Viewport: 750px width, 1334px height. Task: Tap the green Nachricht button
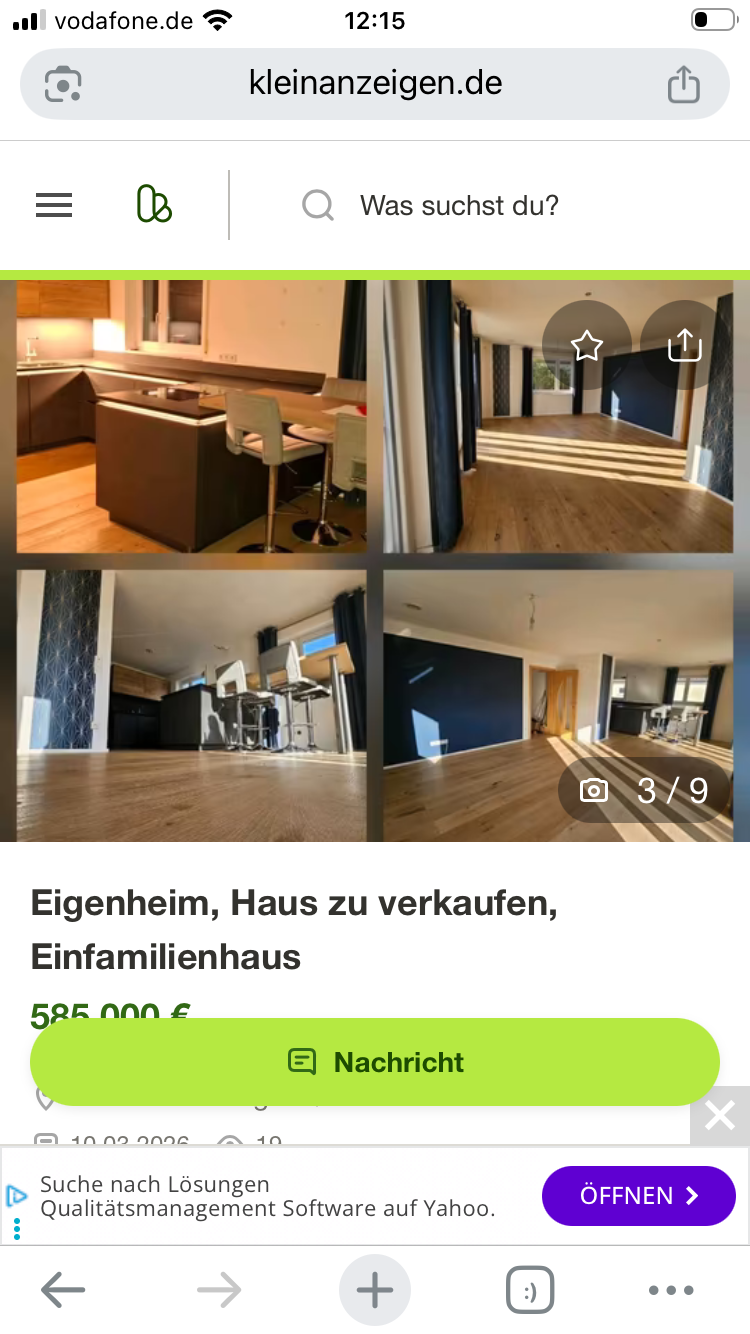(x=375, y=1062)
